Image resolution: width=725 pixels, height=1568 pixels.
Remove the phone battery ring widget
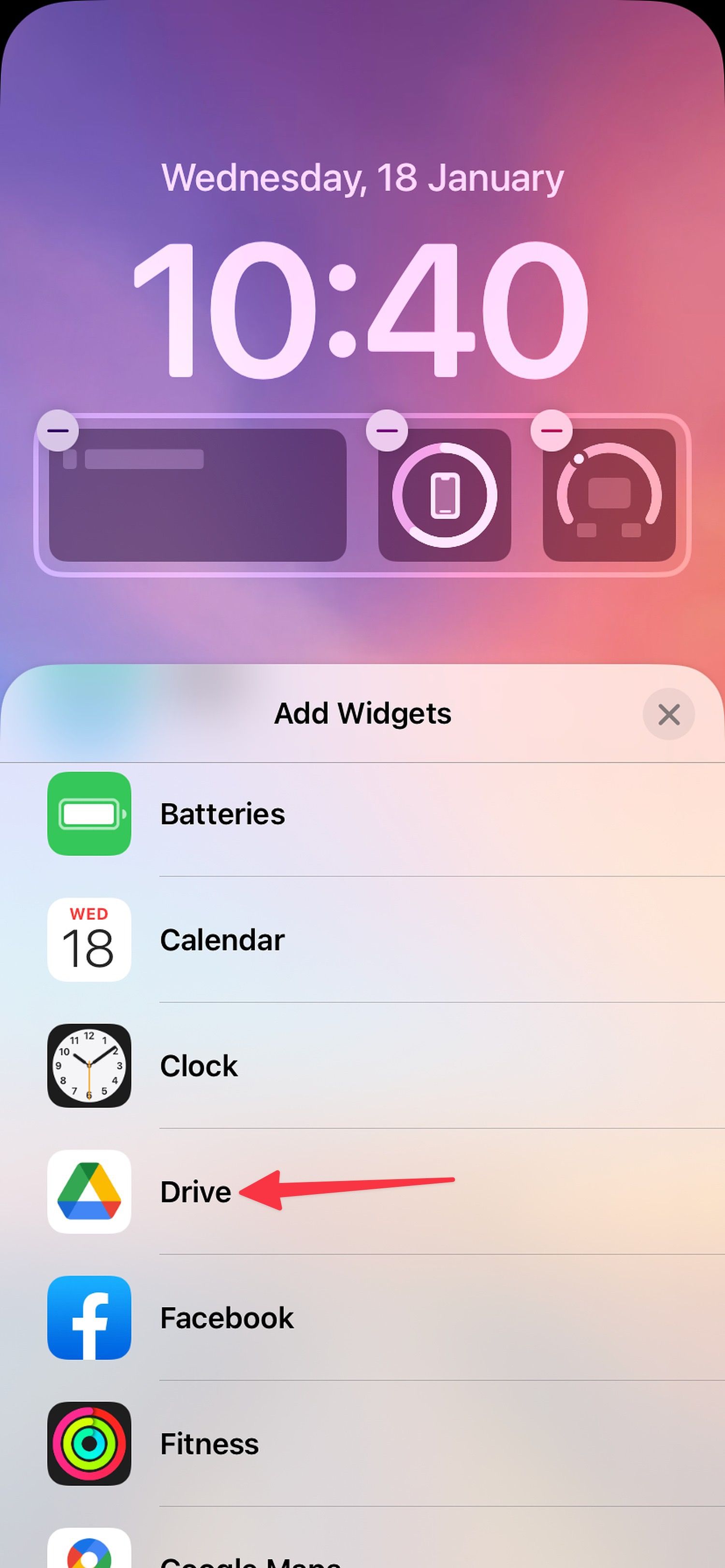387,430
